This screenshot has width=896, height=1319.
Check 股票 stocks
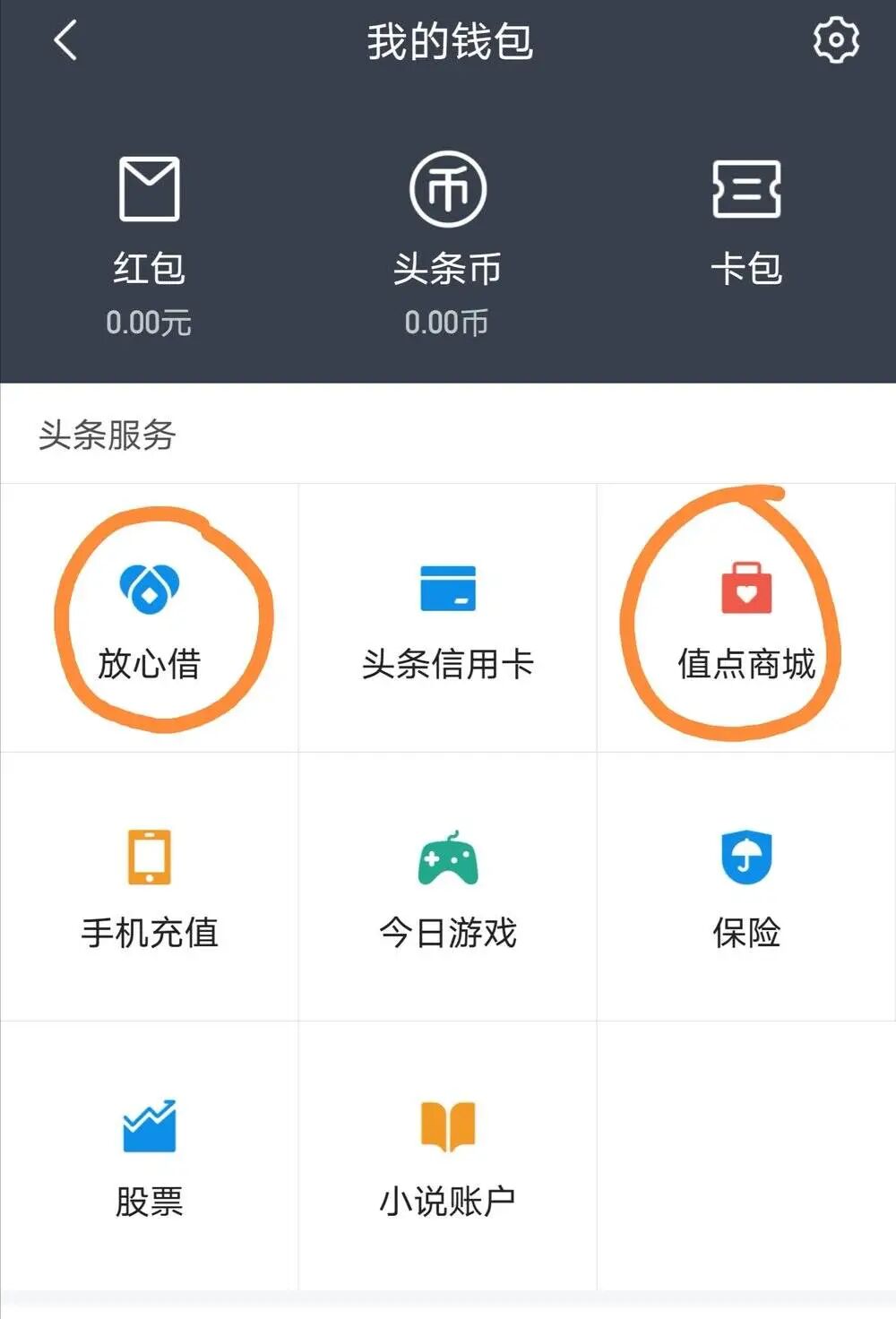coord(150,1156)
